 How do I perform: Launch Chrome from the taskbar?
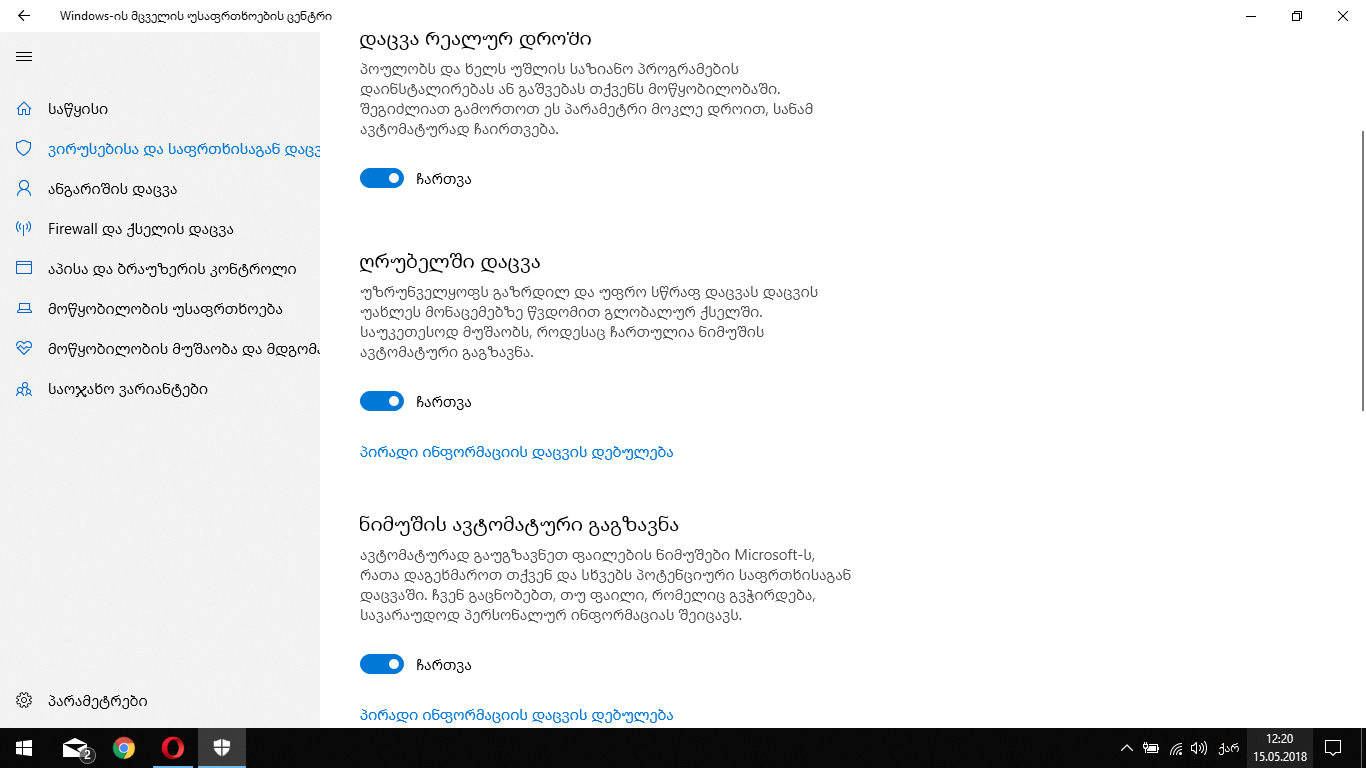[124, 748]
